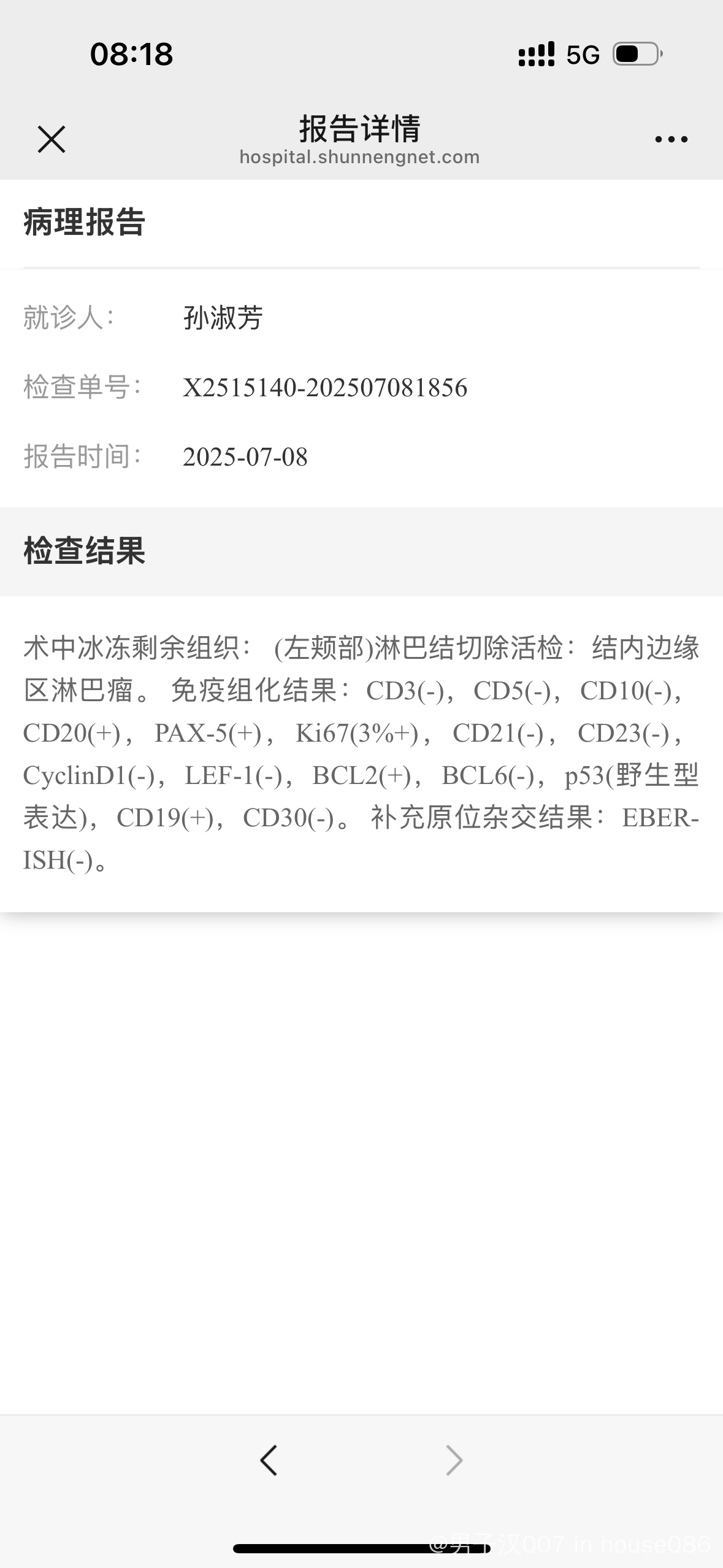Close the report details page
This screenshot has height=1568, width=723.
(52, 139)
